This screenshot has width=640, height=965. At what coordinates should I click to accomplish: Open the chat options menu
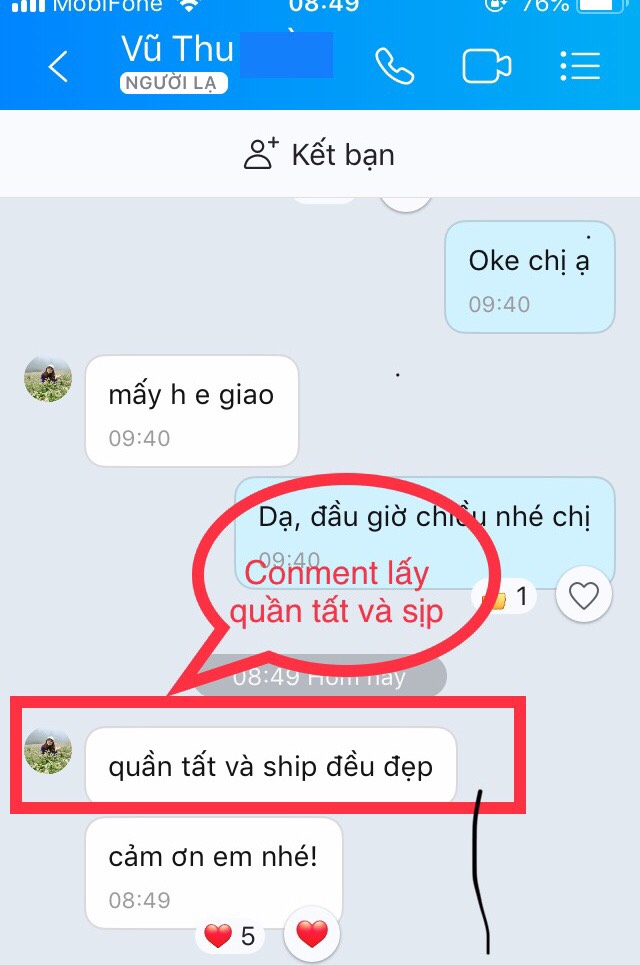580,66
